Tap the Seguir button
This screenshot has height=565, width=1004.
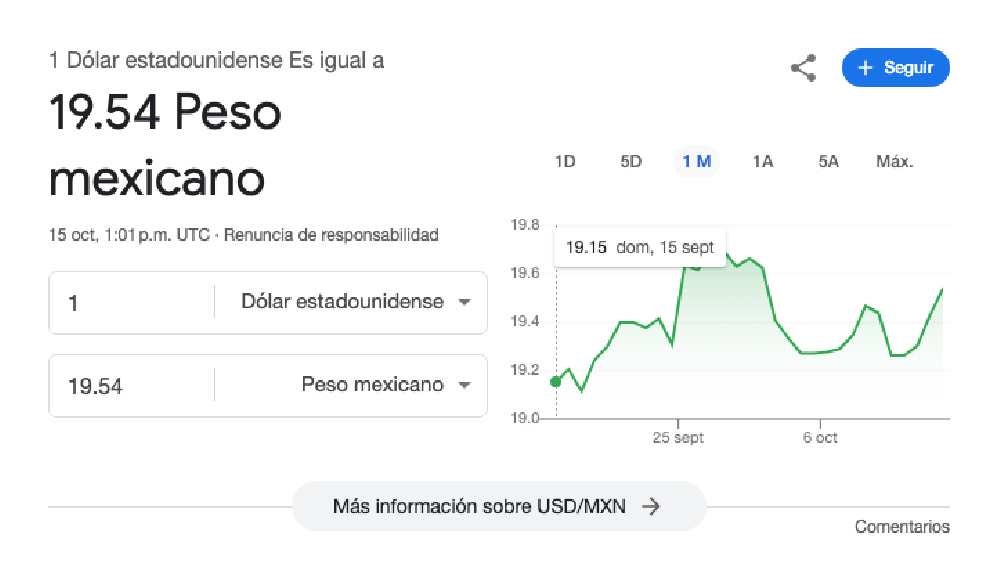coord(895,68)
